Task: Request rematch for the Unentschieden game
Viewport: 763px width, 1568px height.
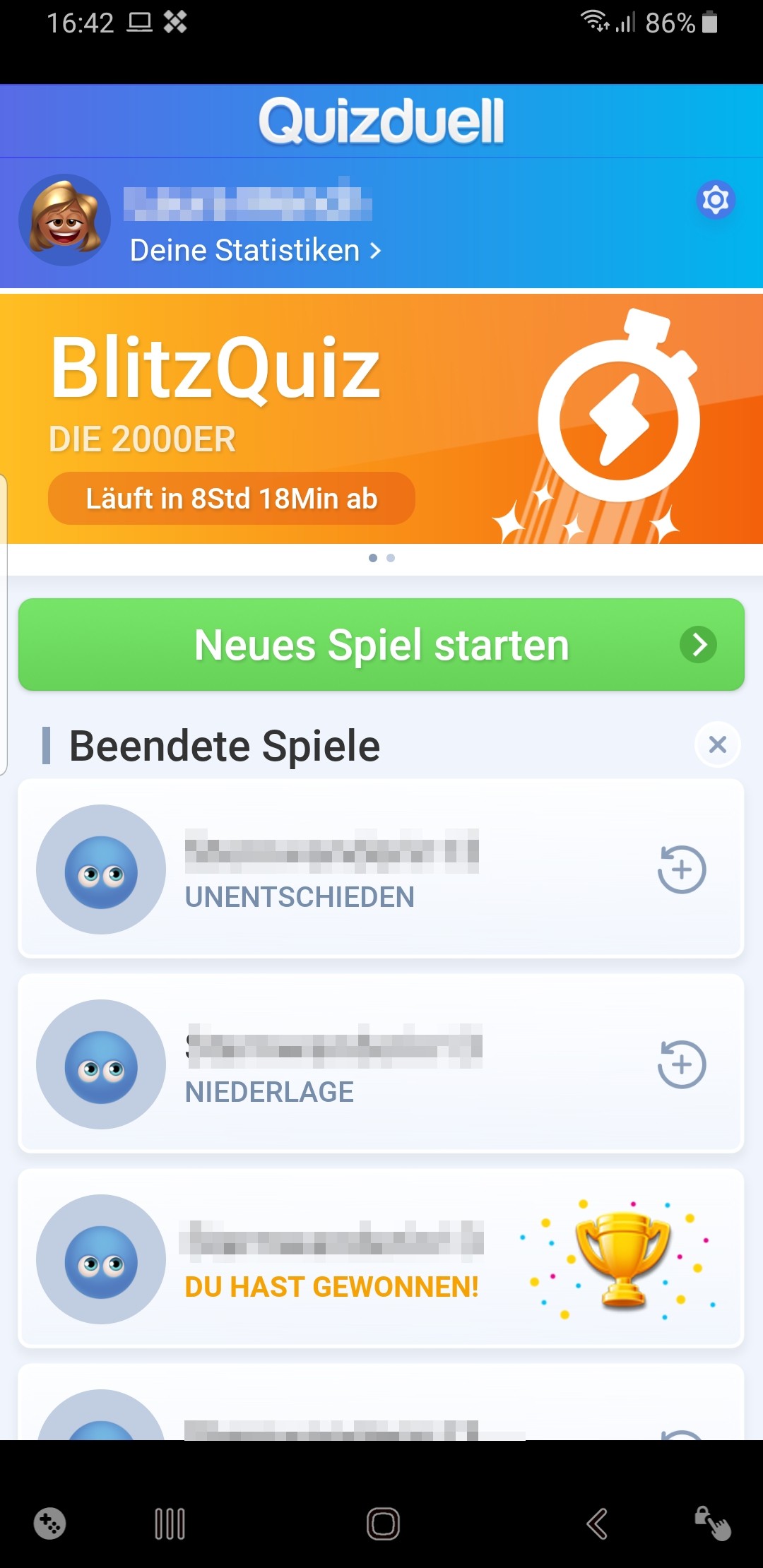Action: (x=681, y=869)
